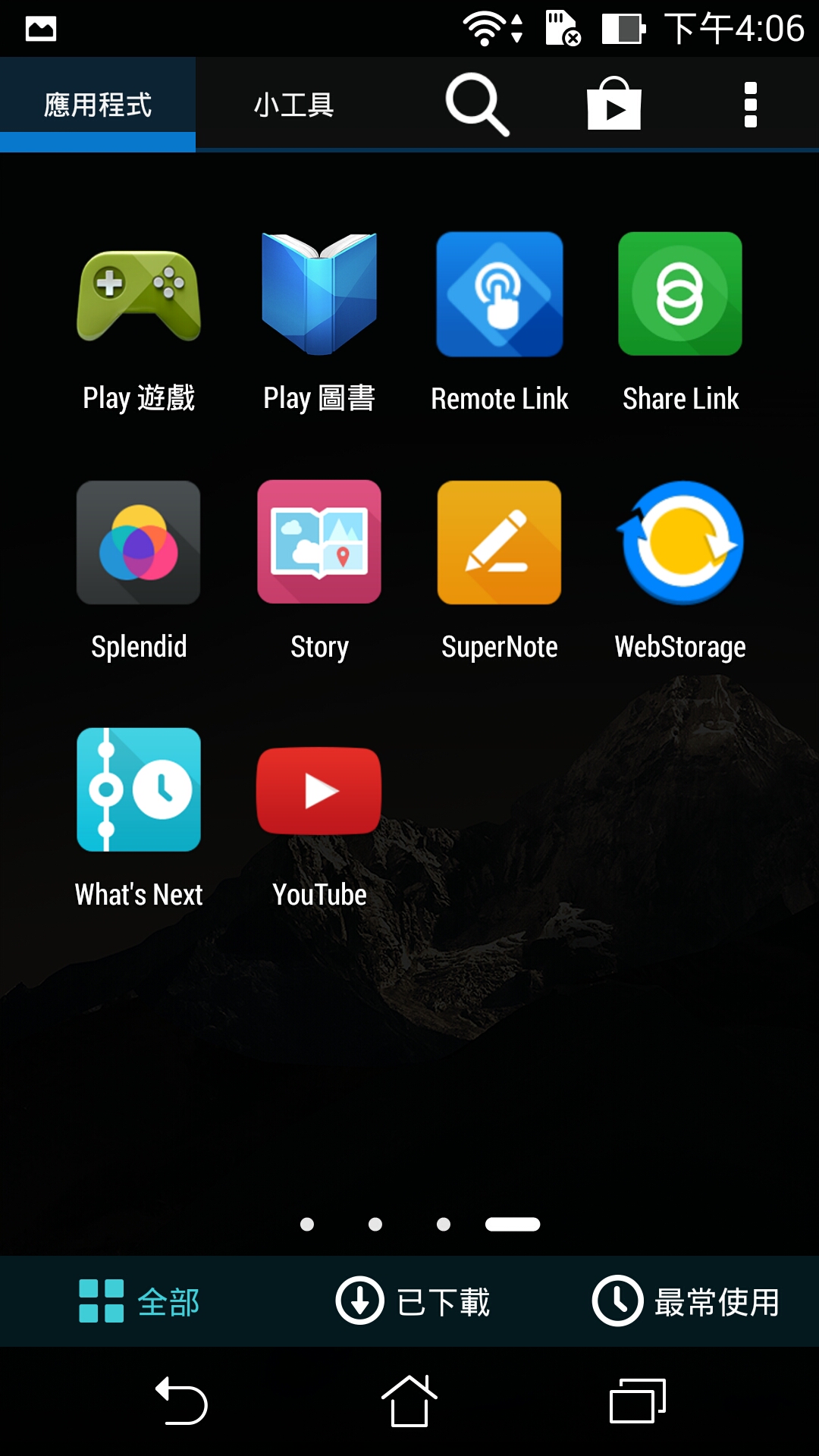Show all apps with 全部 filter
The image size is (819, 1456).
(x=140, y=1301)
